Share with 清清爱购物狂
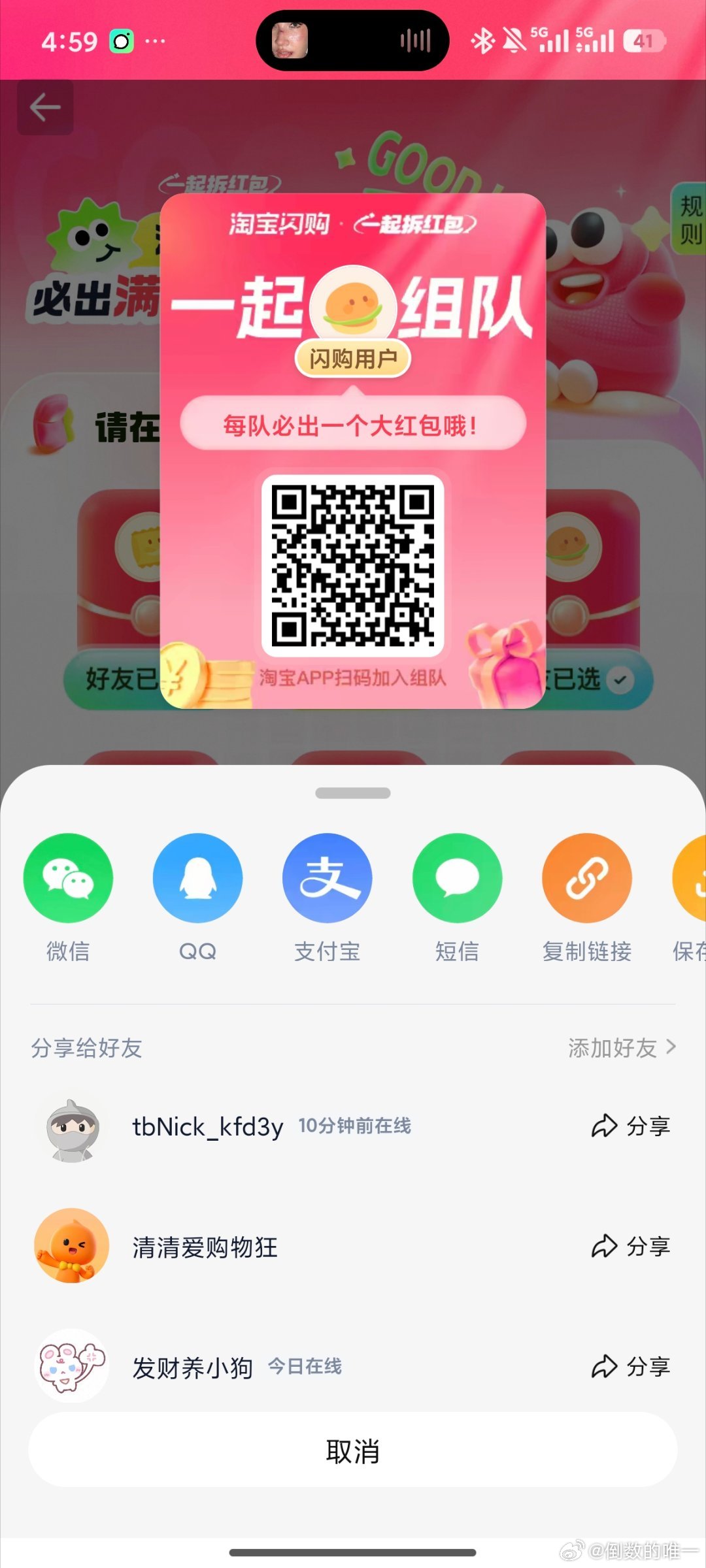706x1568 pixels. (x=631, y=1247)
